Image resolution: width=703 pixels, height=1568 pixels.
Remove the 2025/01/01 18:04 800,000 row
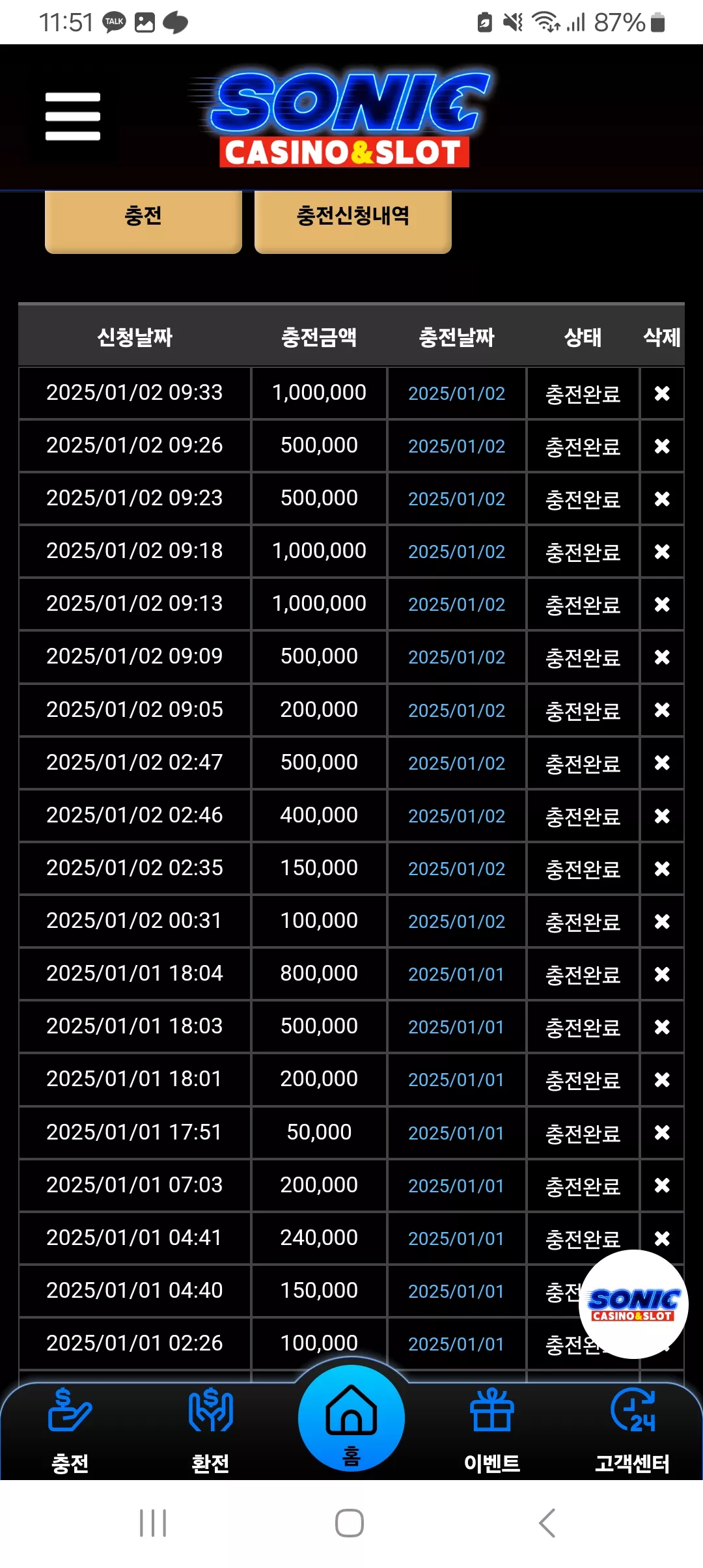click(662, 974)
